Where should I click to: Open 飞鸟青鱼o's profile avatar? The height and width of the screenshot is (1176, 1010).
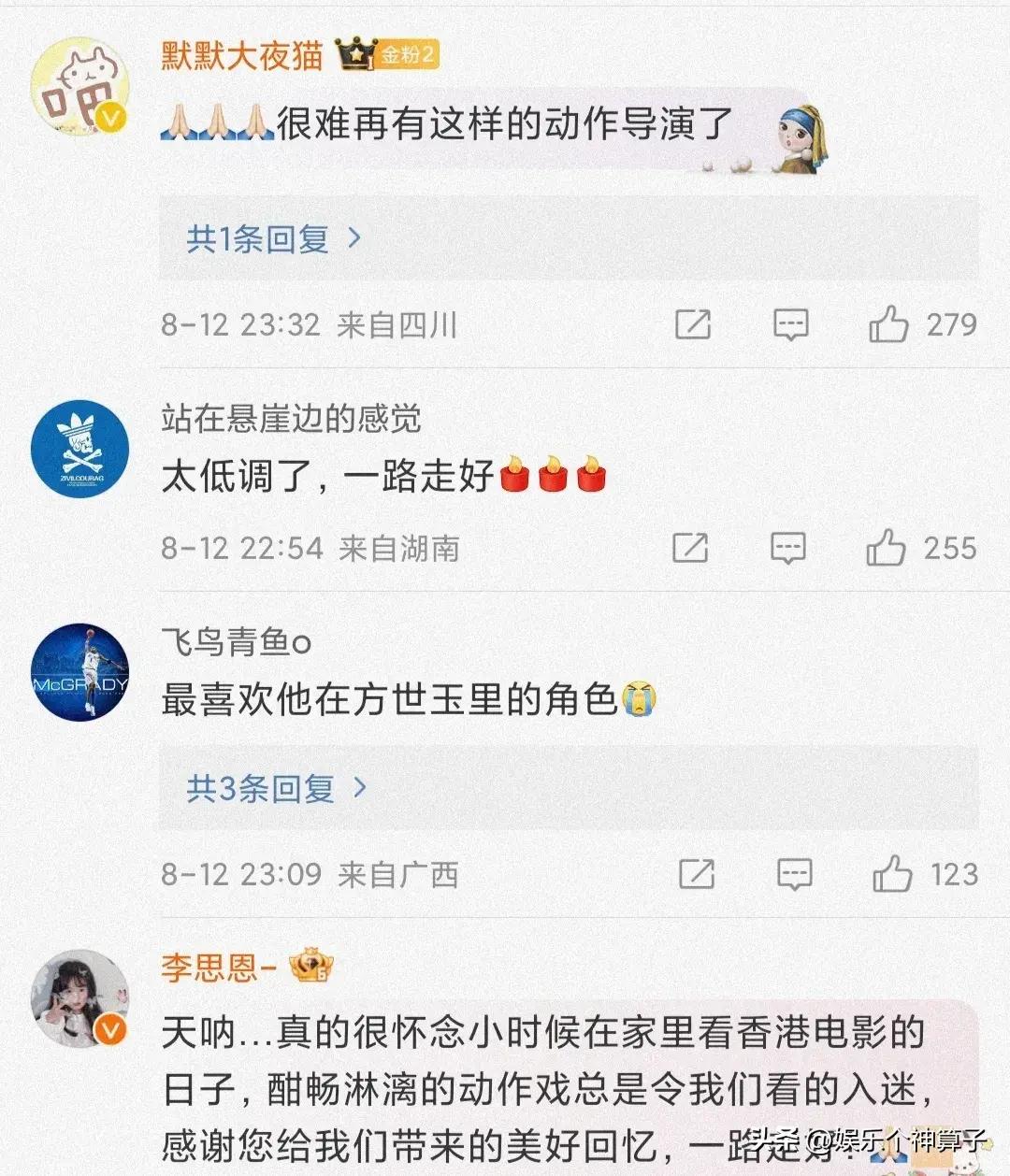[x=79, y=671]
